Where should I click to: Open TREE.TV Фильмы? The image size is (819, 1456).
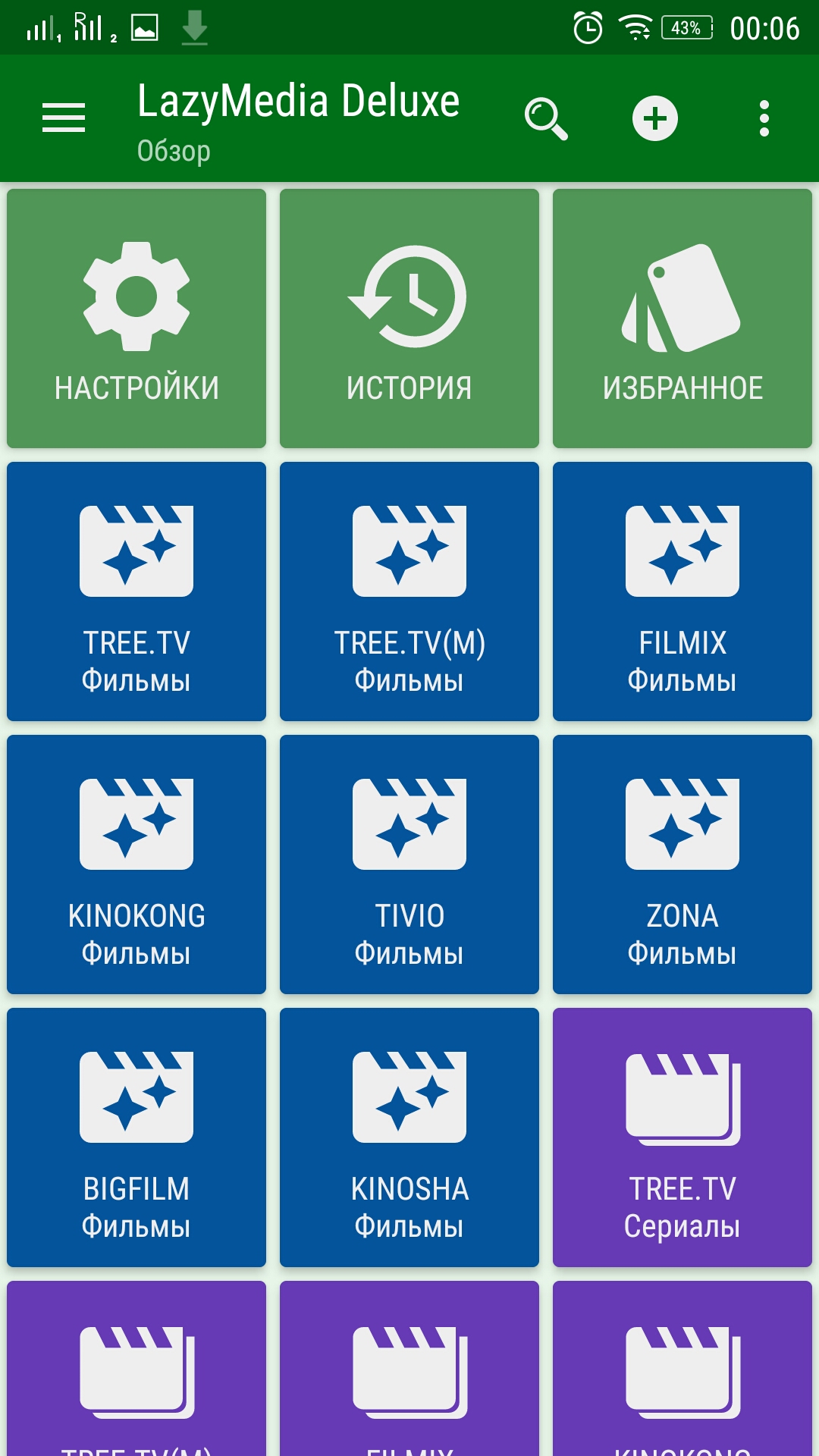[136, 591]
